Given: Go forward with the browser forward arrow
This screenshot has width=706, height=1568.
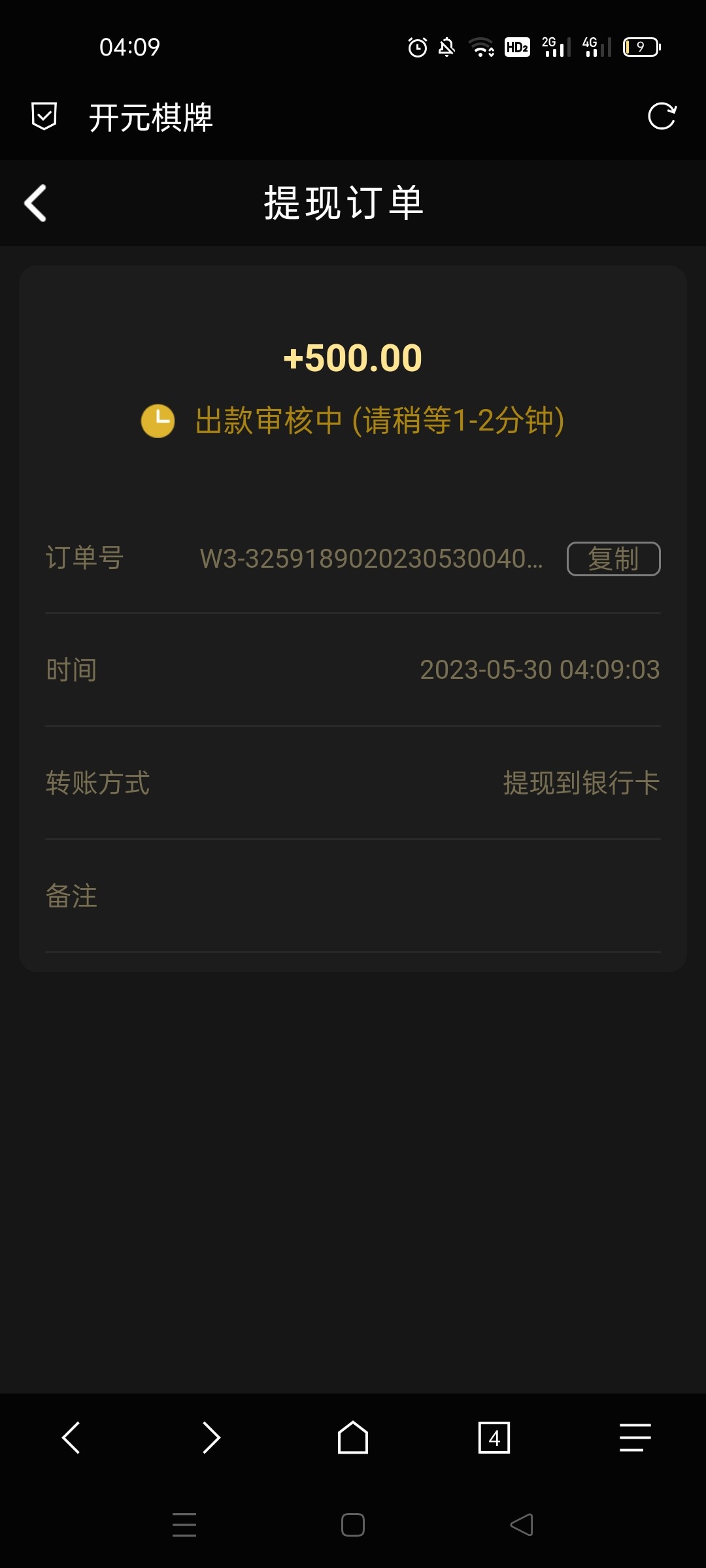Looking at the screenshot, I should coord(211,1438).
